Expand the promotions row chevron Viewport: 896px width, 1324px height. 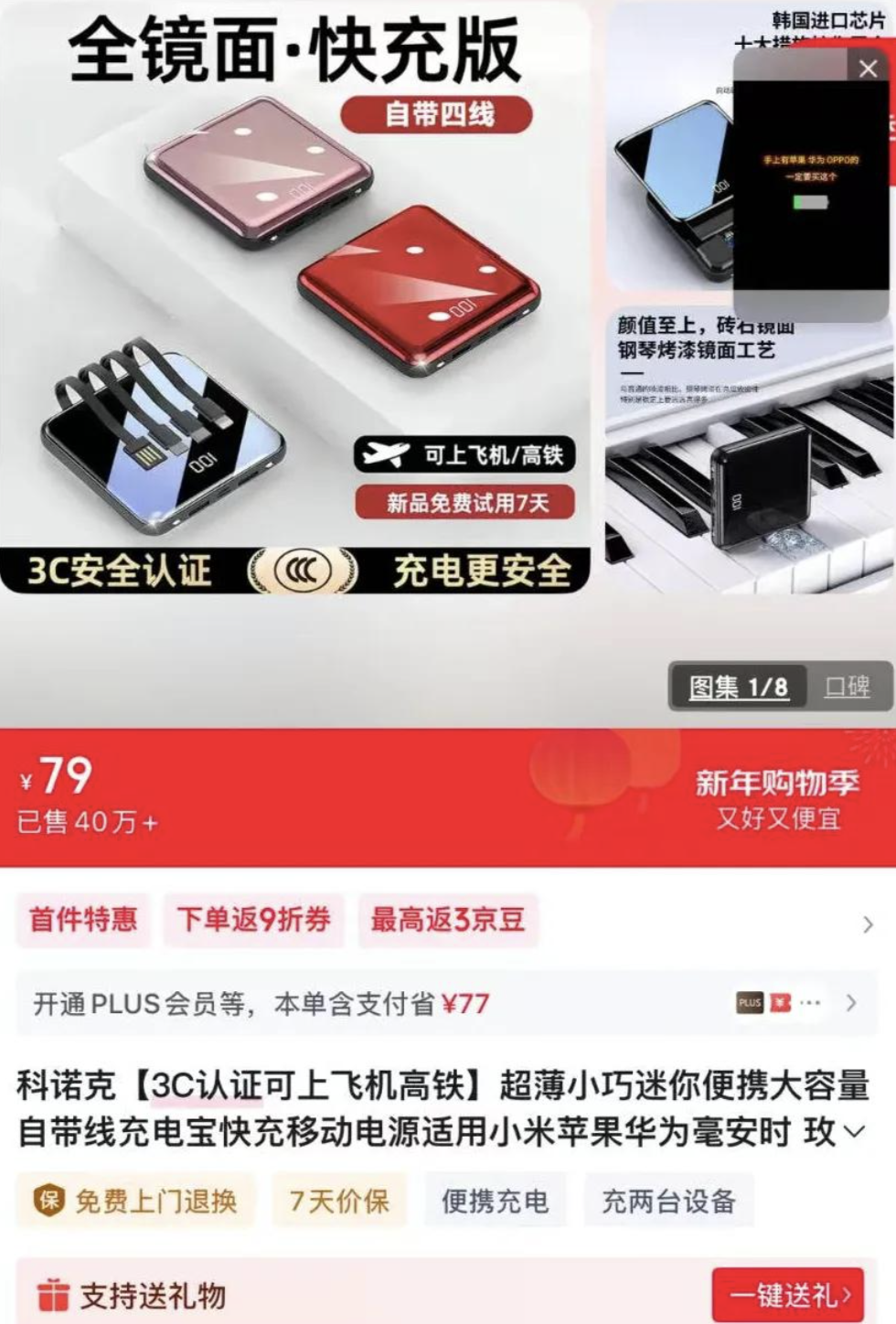[868, 924]
